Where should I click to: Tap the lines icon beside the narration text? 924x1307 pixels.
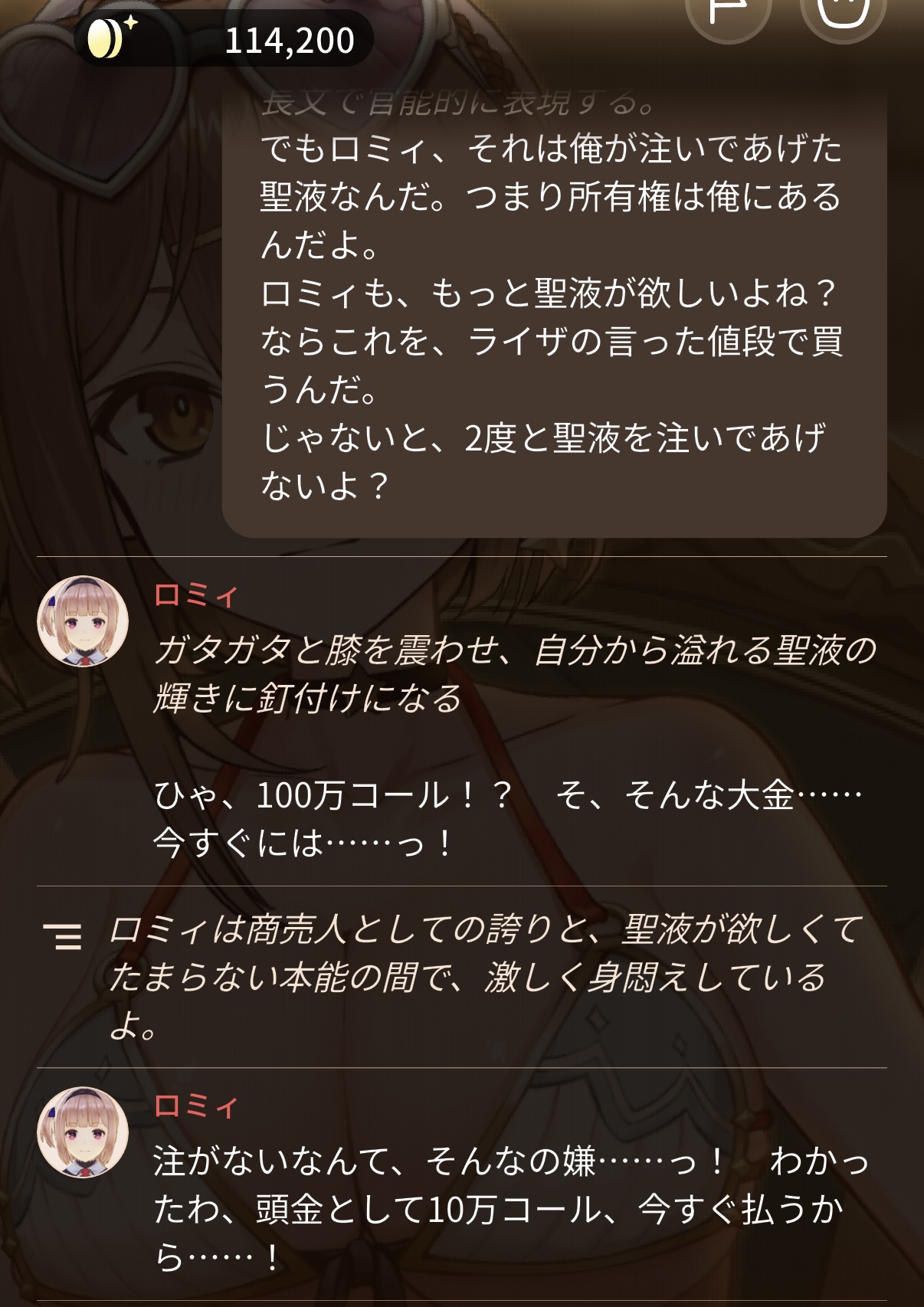pyautogui.click(x=63, y=936)
